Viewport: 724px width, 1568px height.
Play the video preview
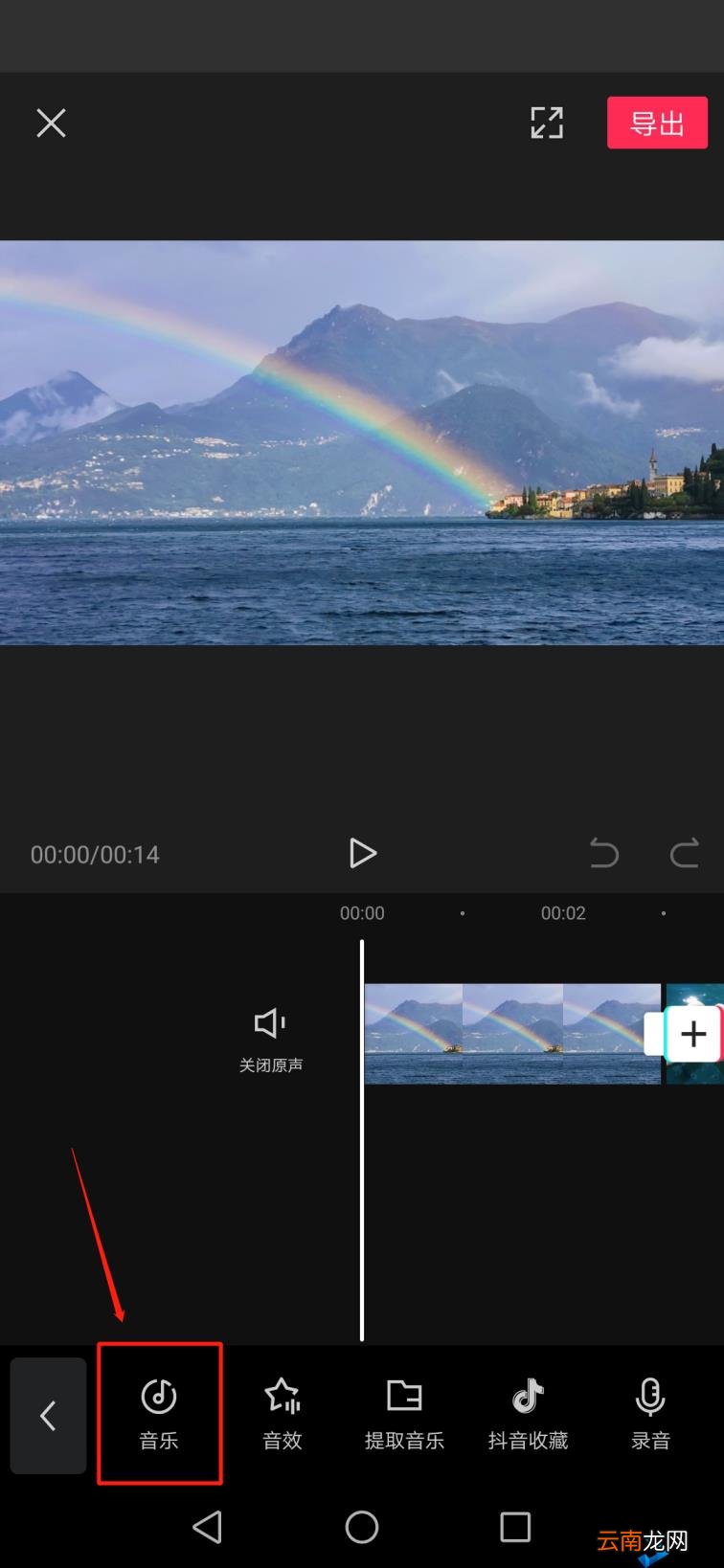362,853
